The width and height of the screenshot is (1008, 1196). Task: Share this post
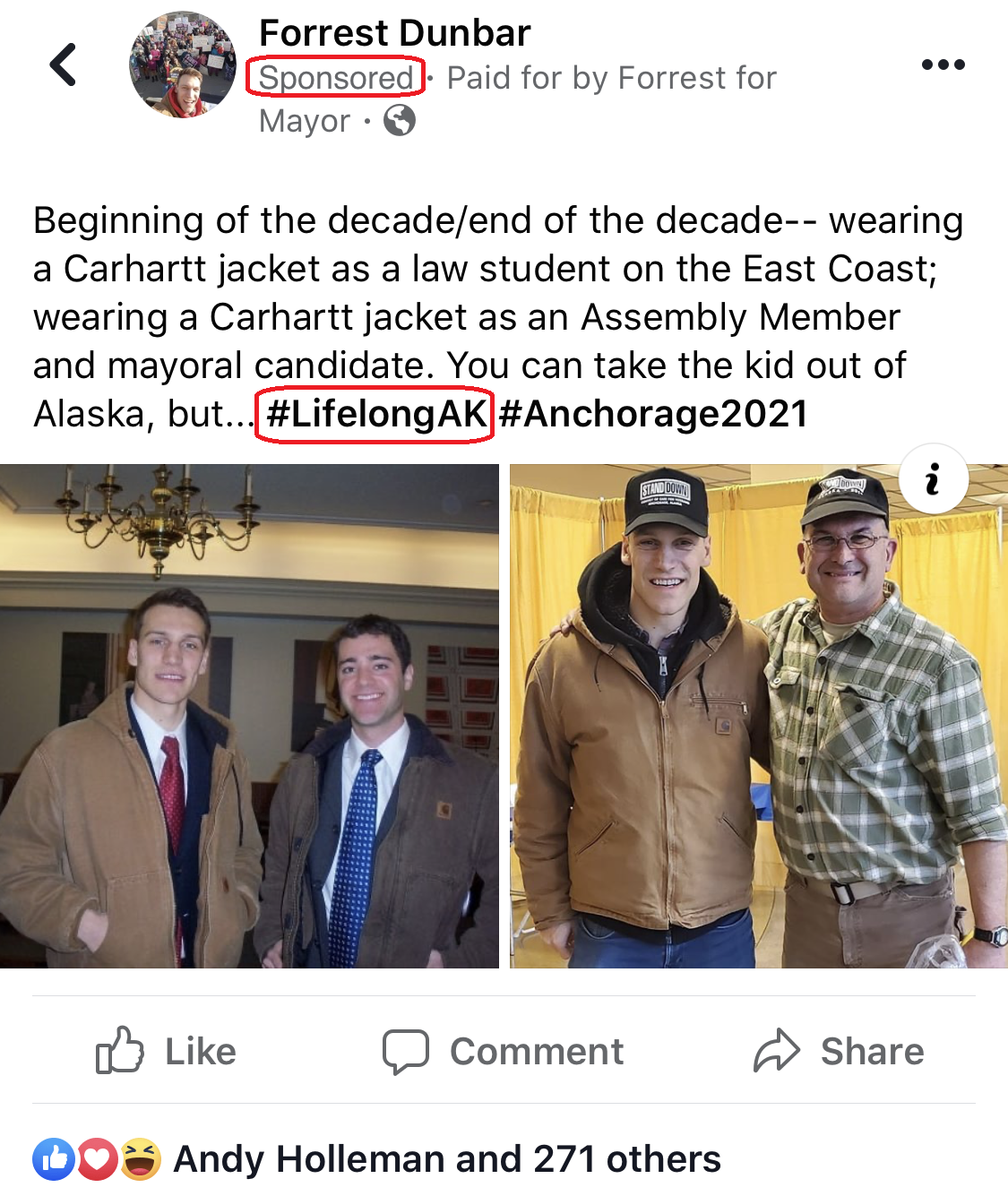pos(839,1051)
